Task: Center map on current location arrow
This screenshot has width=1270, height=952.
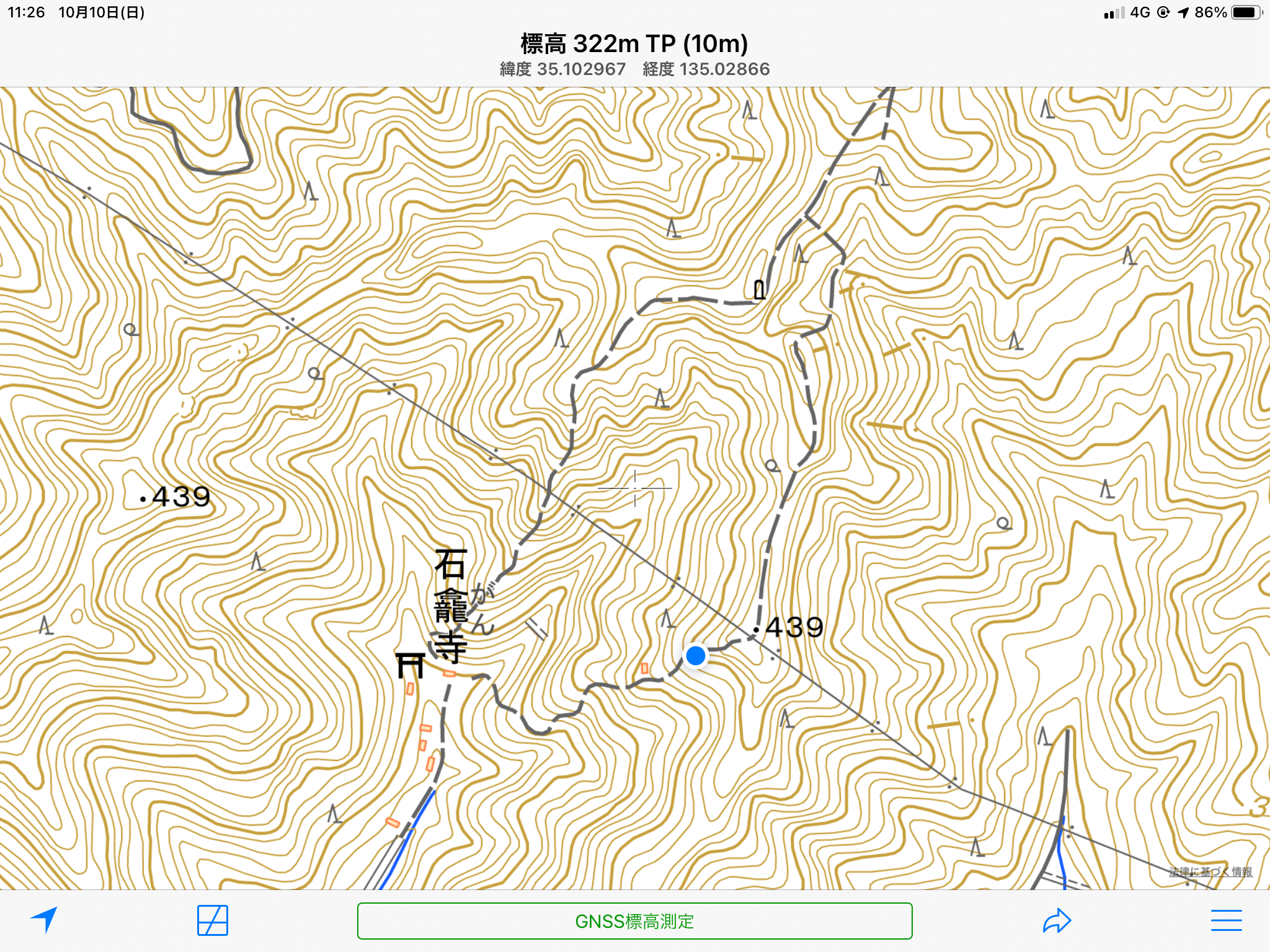Action: 44,920
